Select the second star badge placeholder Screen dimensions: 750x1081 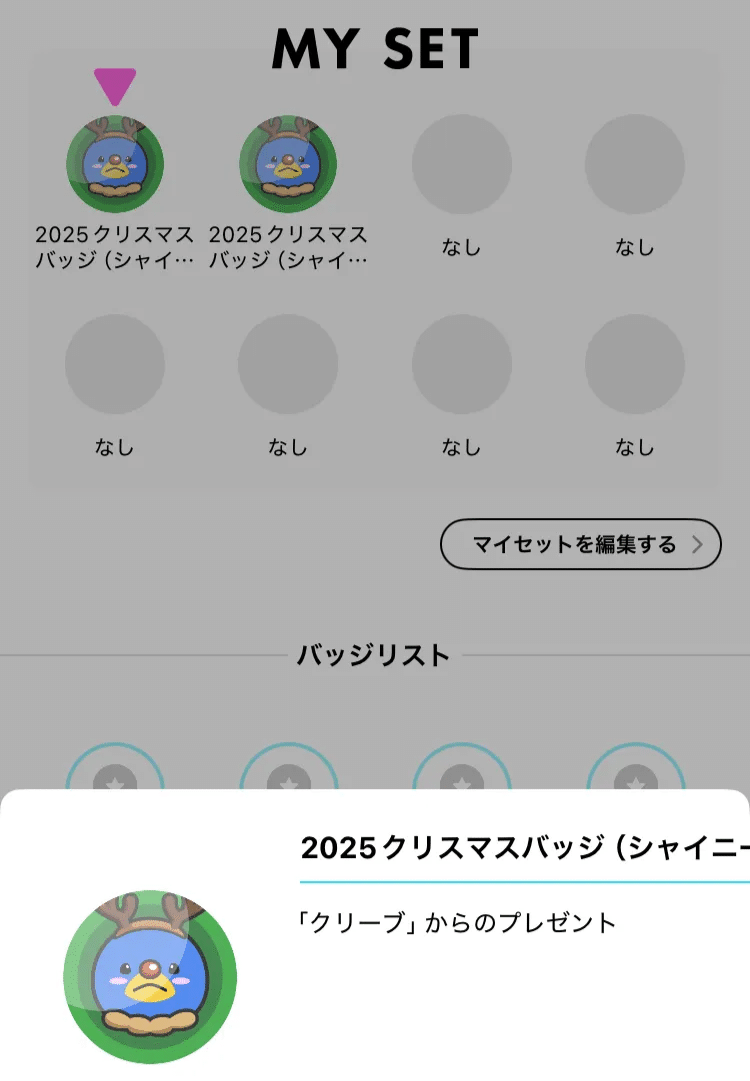click(x=288, y=775)
